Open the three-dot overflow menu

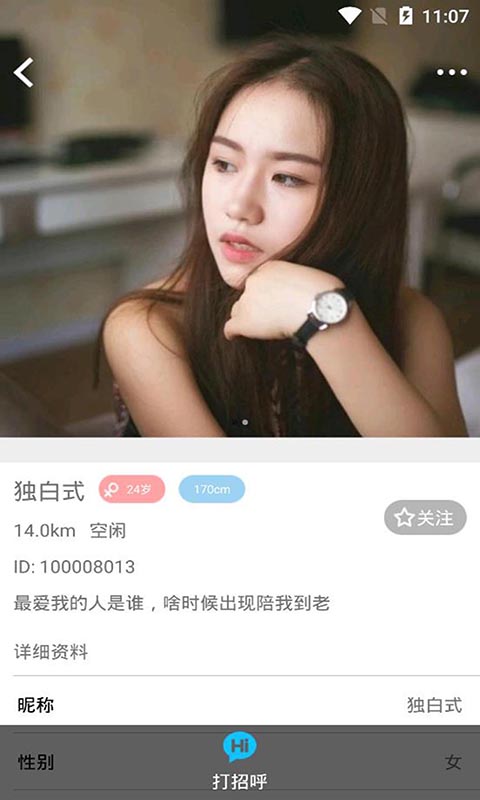click(x=451, y=72)
